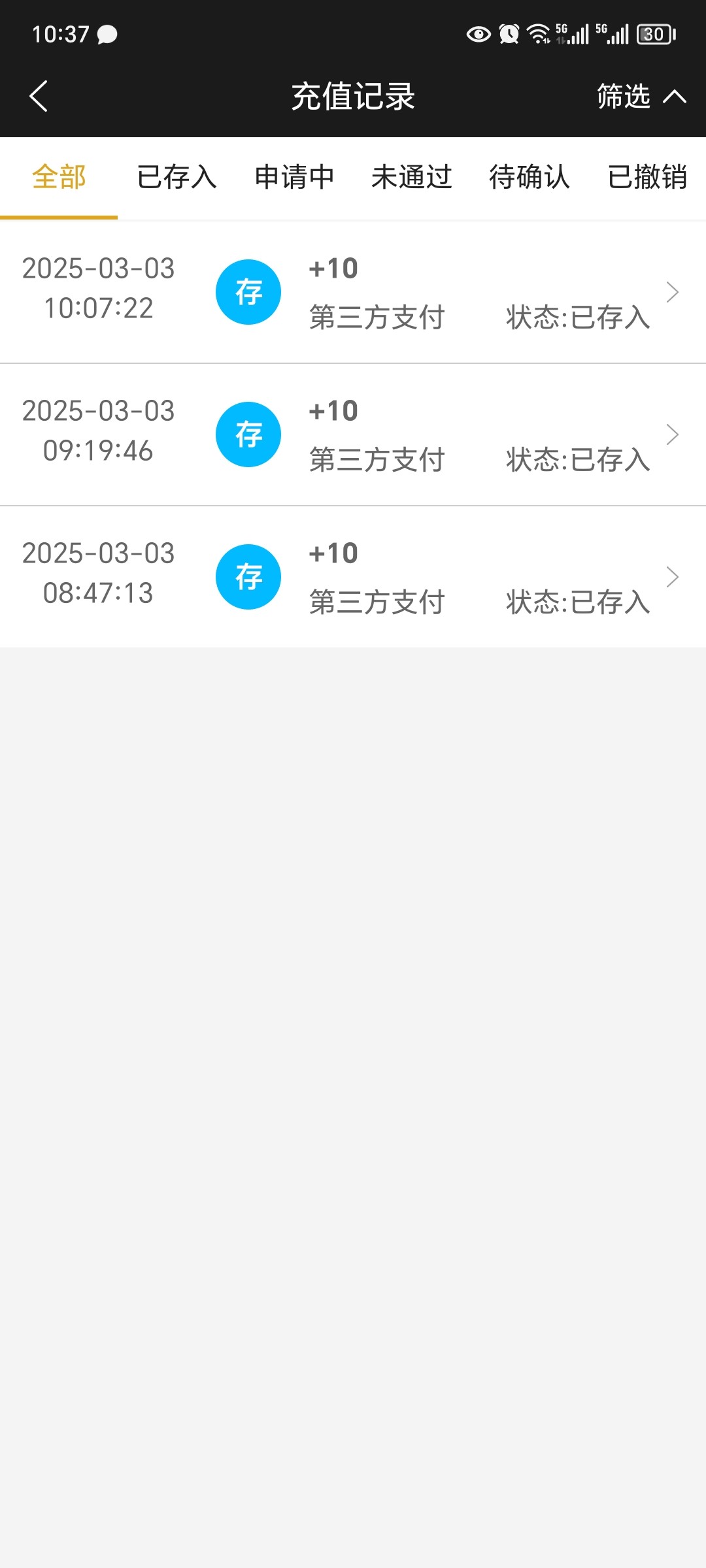706x1568 pixels.
Task: Select the 全部 tab
Action: 59,177
